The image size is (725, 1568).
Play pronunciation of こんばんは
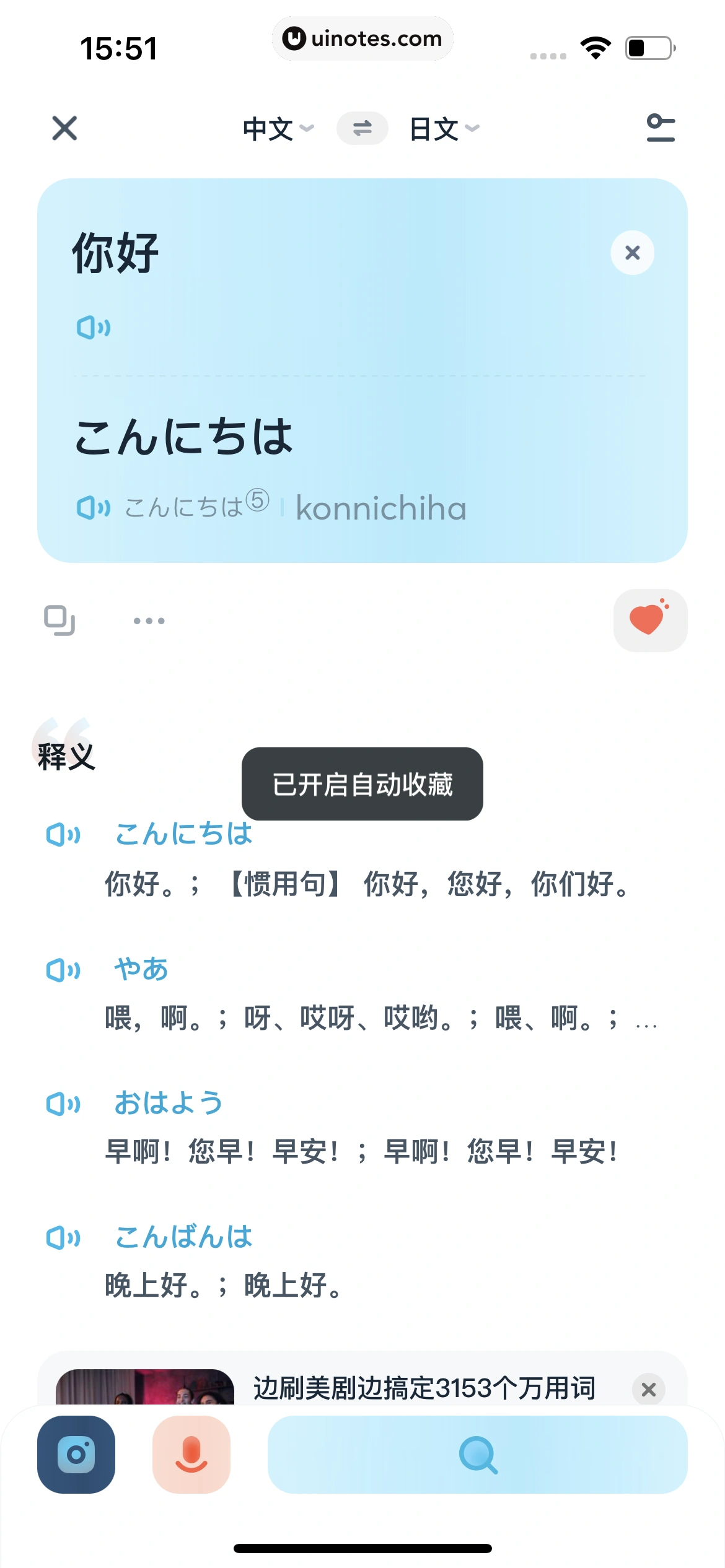(64, 1237)
